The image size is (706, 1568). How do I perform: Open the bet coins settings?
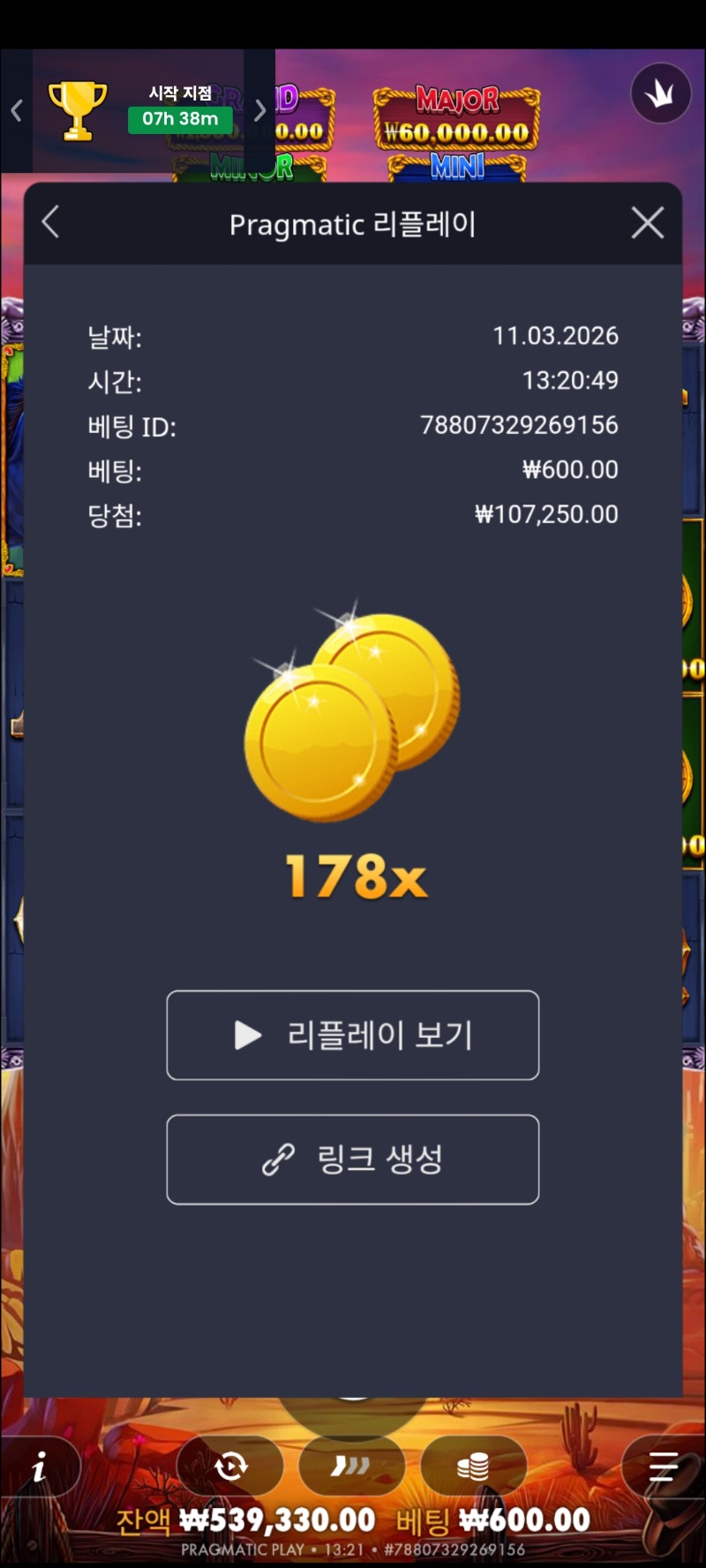coord(473,1467)
